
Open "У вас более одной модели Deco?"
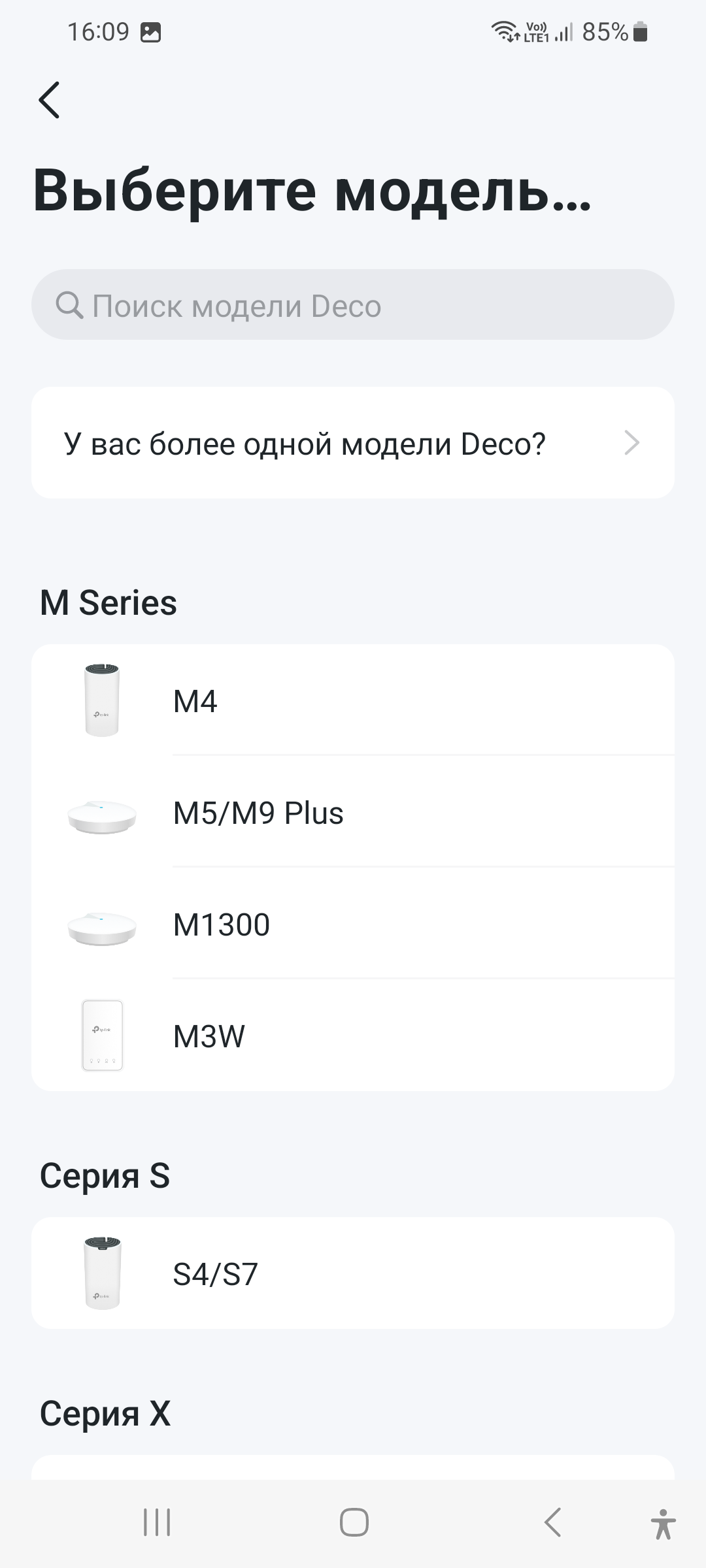click(x=353, y=444)
